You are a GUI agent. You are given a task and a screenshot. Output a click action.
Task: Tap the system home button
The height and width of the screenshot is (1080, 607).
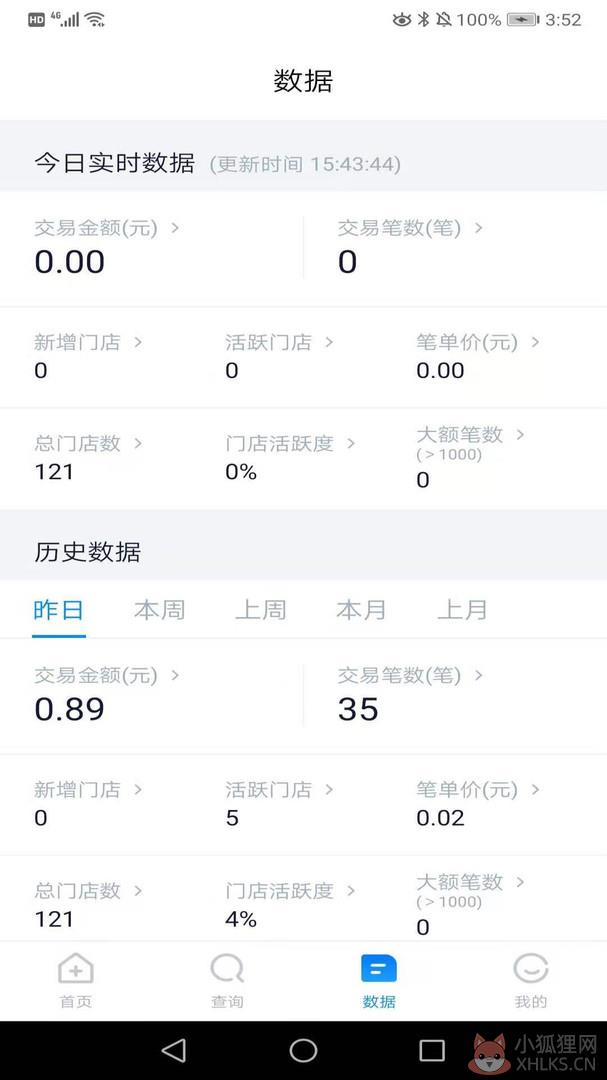[303, 1050]
